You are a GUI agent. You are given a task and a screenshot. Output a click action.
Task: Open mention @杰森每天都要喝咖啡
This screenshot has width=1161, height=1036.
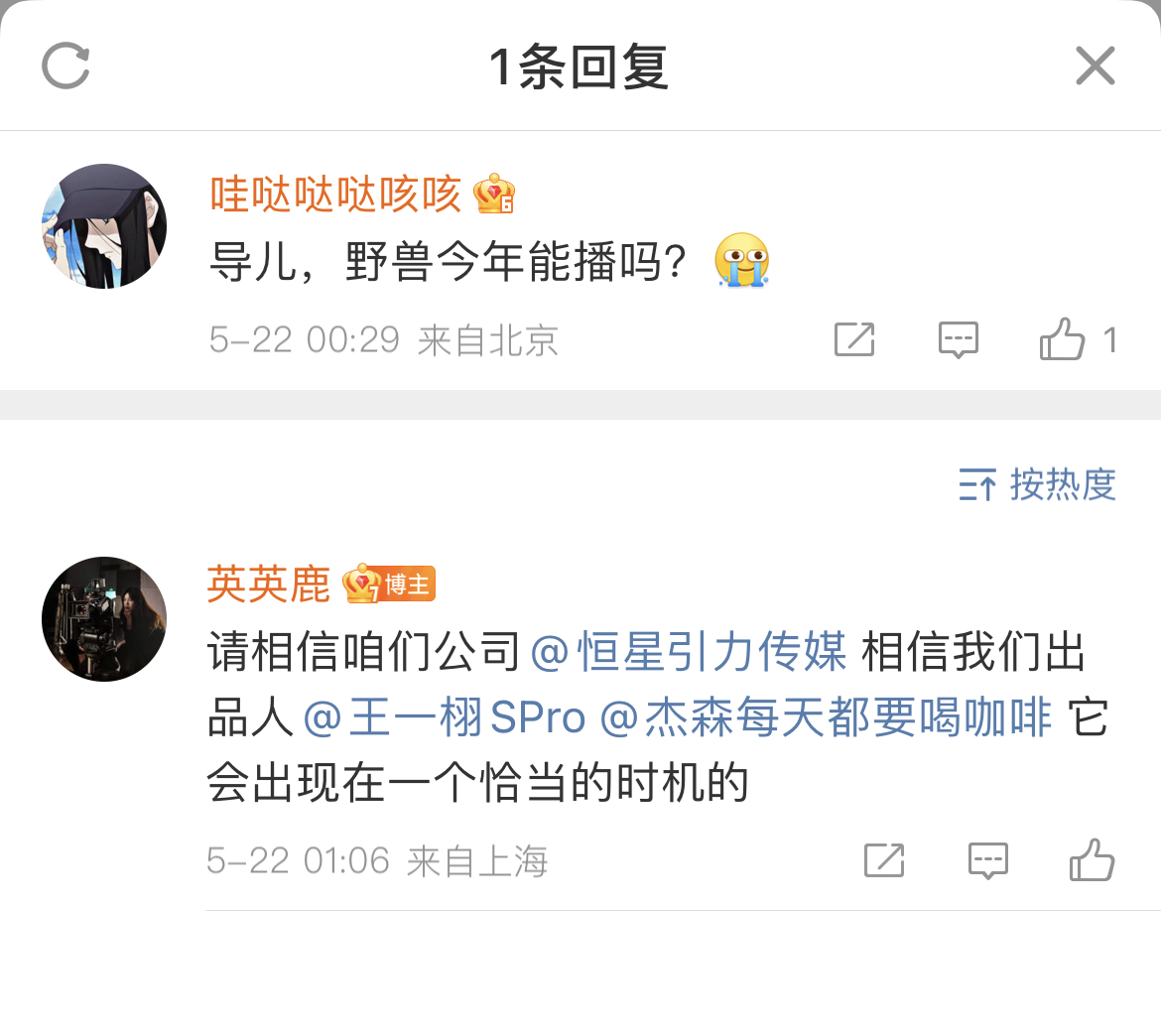click(826, 717)
